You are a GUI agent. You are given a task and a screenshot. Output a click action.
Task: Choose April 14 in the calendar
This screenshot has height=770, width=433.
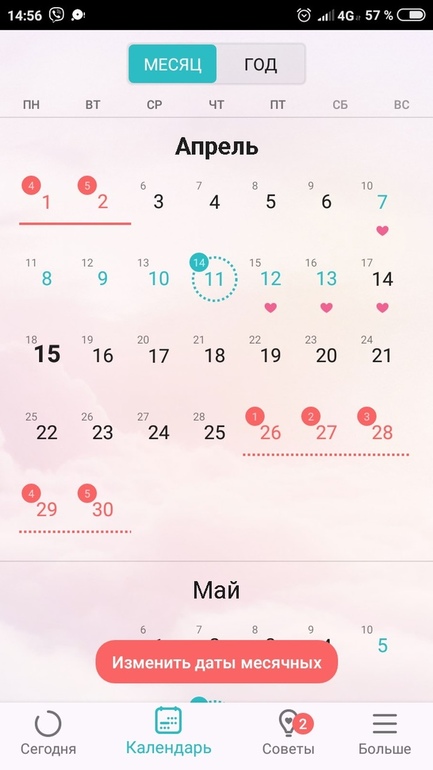click(382, 278)
